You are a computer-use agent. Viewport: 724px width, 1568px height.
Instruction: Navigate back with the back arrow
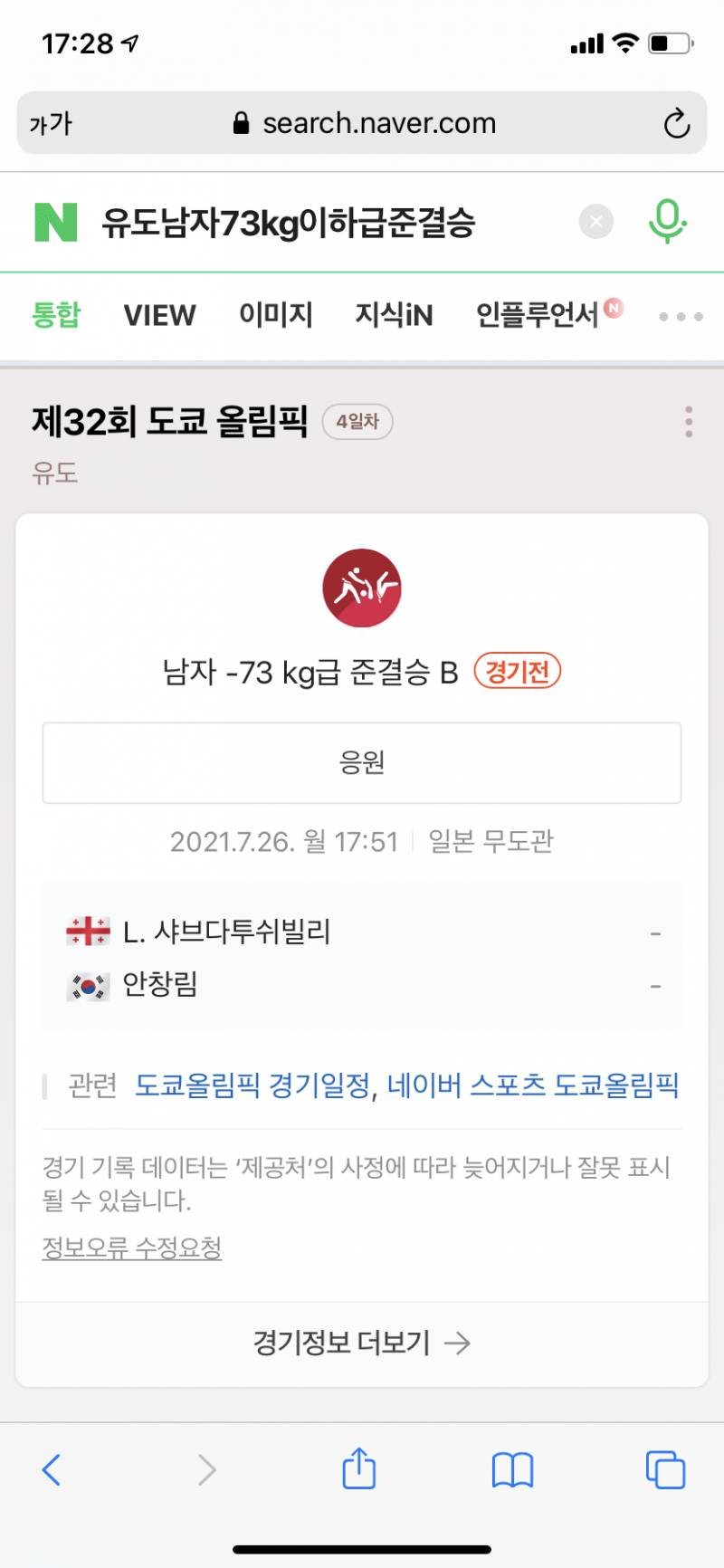pos(52,1470)
